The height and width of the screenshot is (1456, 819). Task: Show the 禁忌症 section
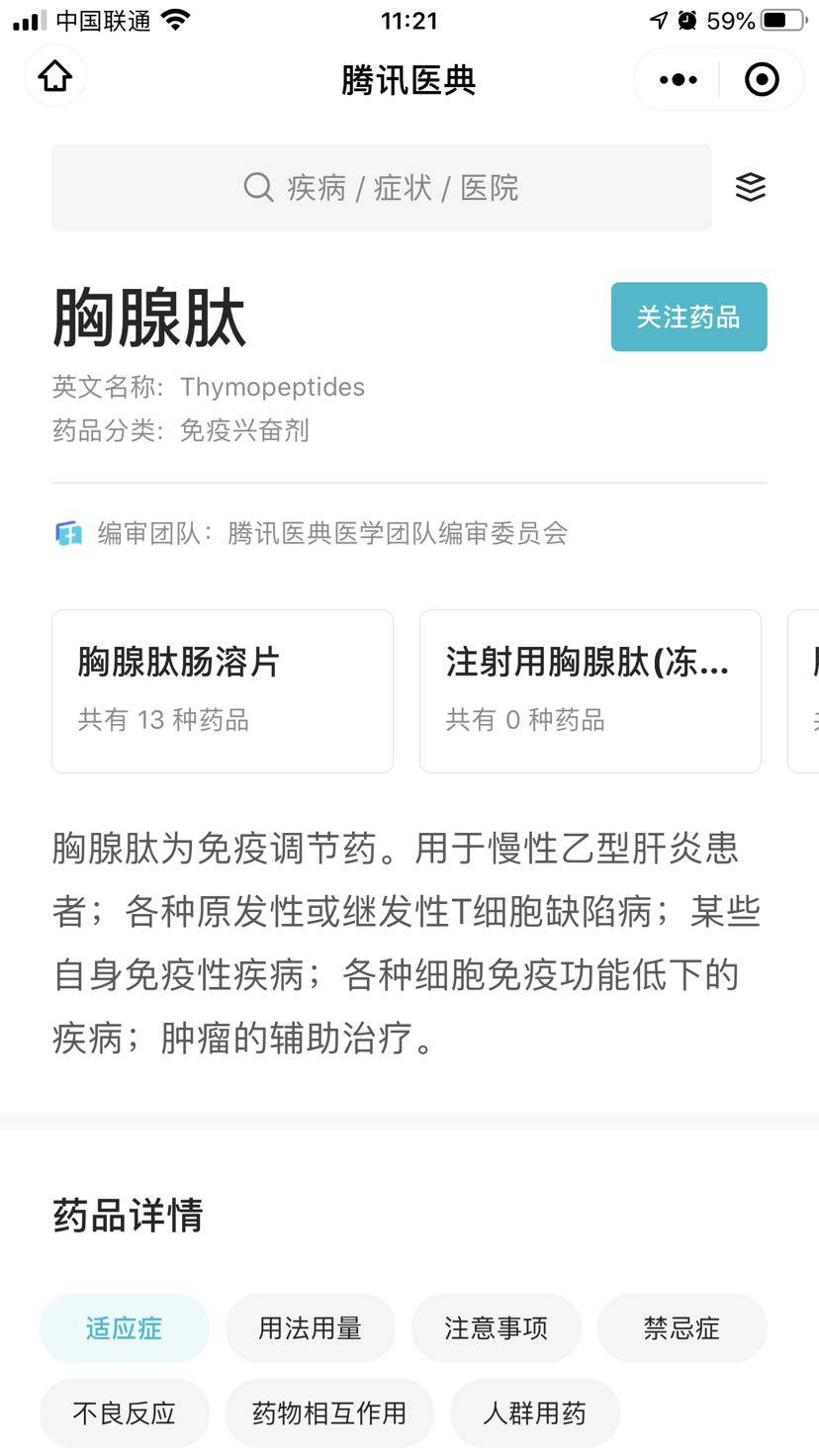(x=682, y=1327)
